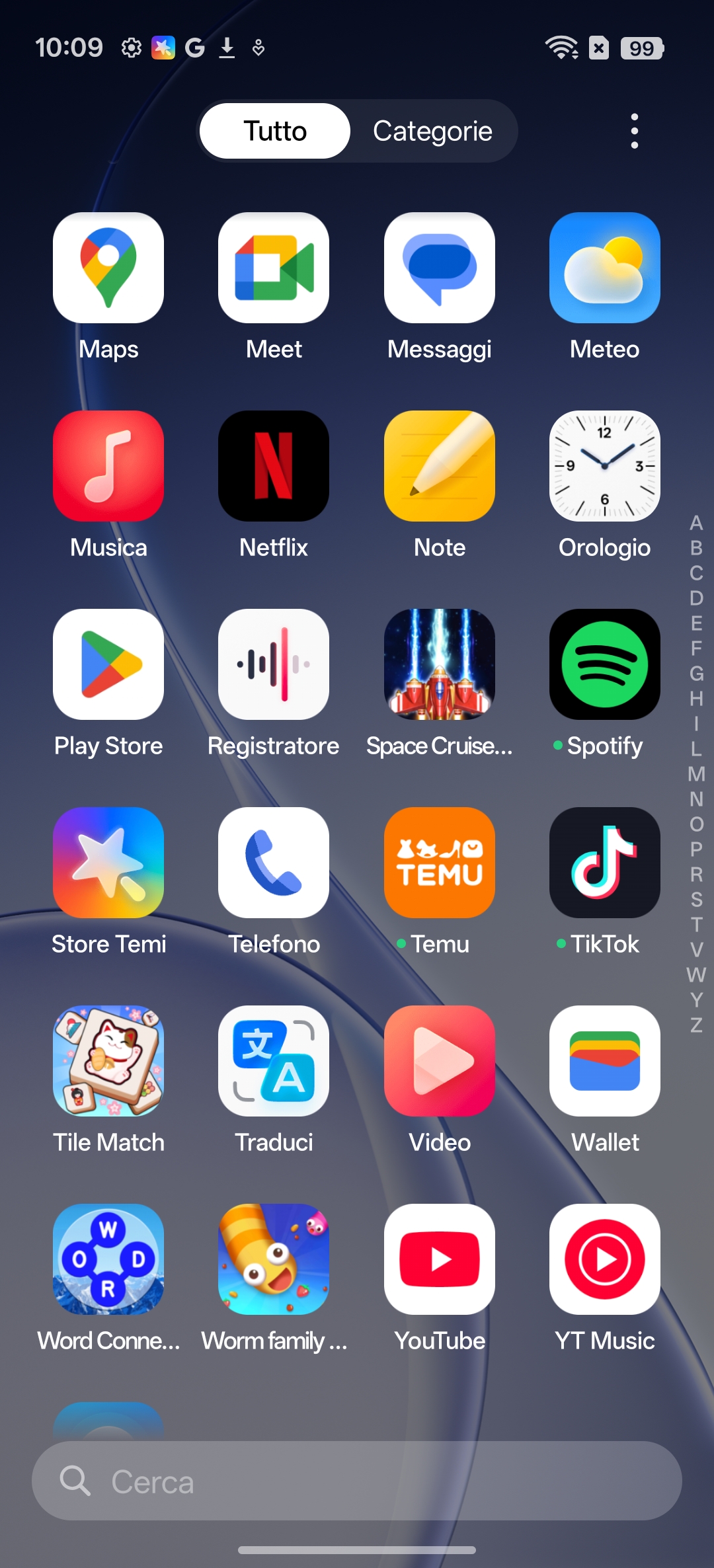This screenshot has width=714, height=1568.
Task: Open the Play Store
Action: pos(108,664)
